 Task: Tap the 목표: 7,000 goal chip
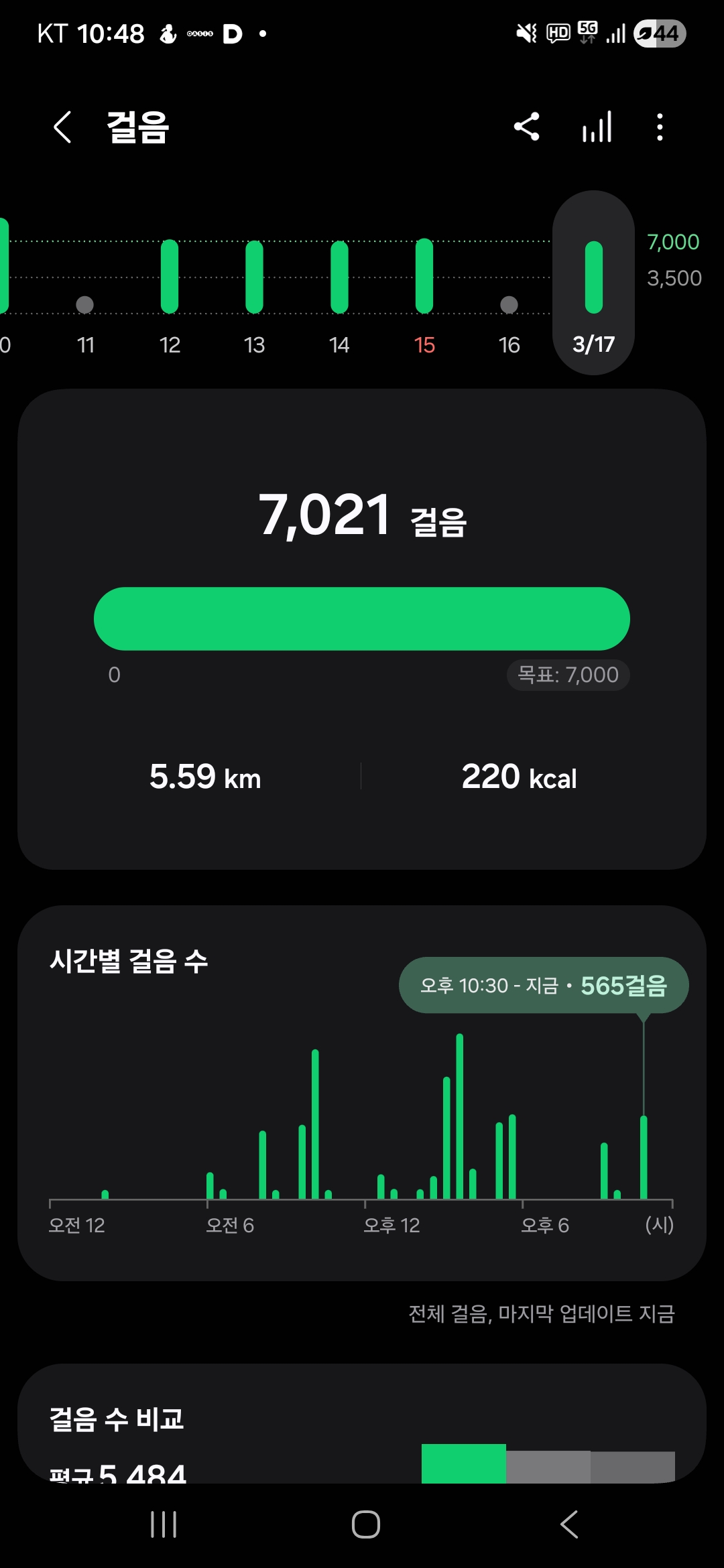(x=568, y=675)
